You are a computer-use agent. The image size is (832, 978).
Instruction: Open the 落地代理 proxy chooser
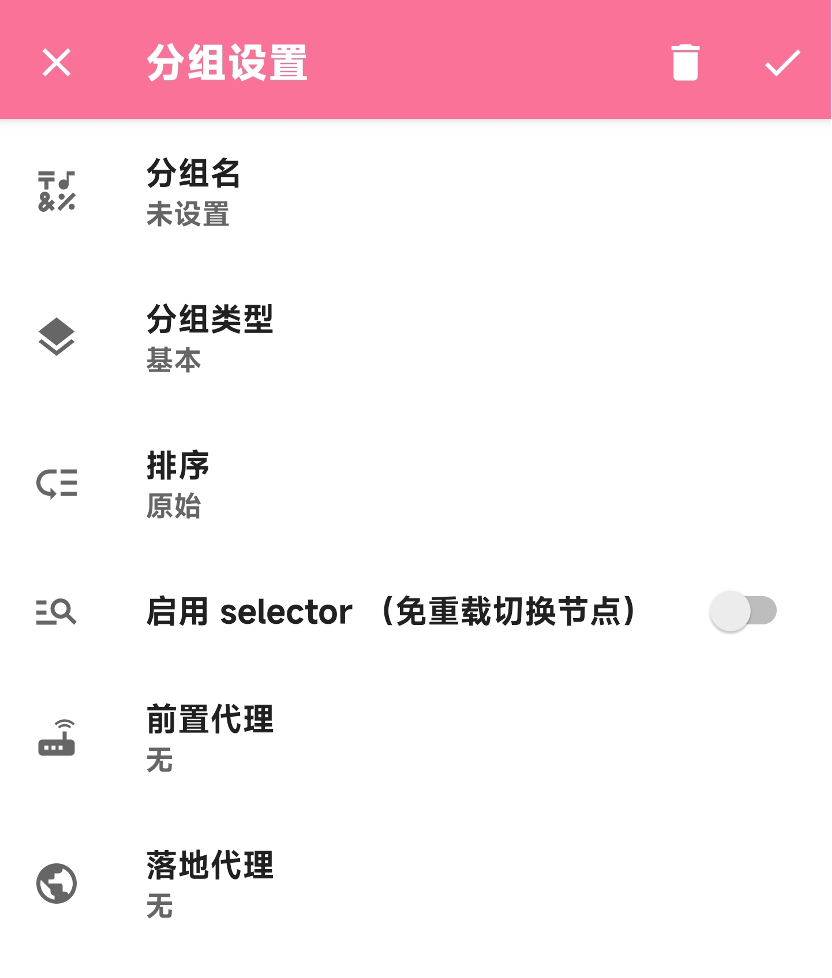(300, 885)
